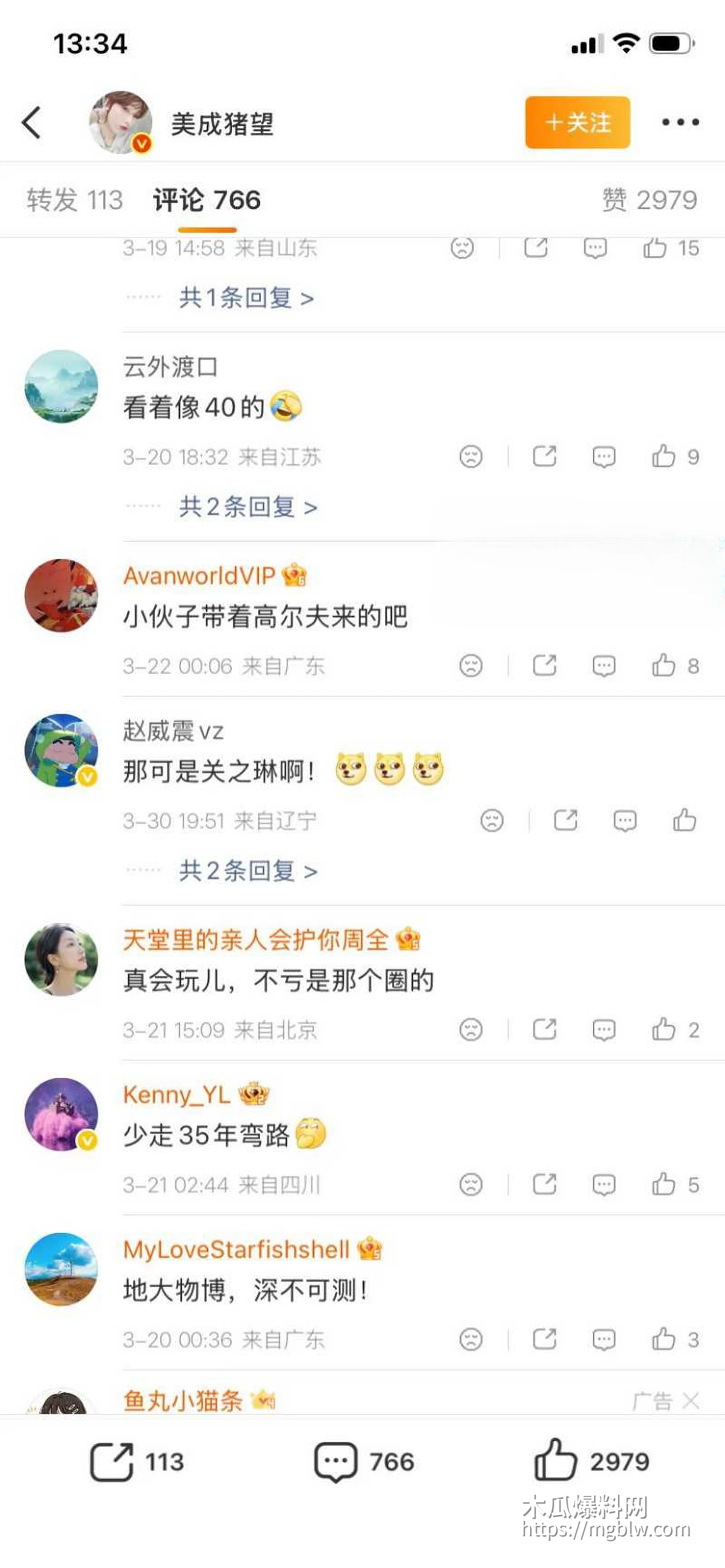Viewport: 725px width, 1568px height.
Task: Tap the share icon under AvanworldVIP's comment
Action: coord(546,666)
